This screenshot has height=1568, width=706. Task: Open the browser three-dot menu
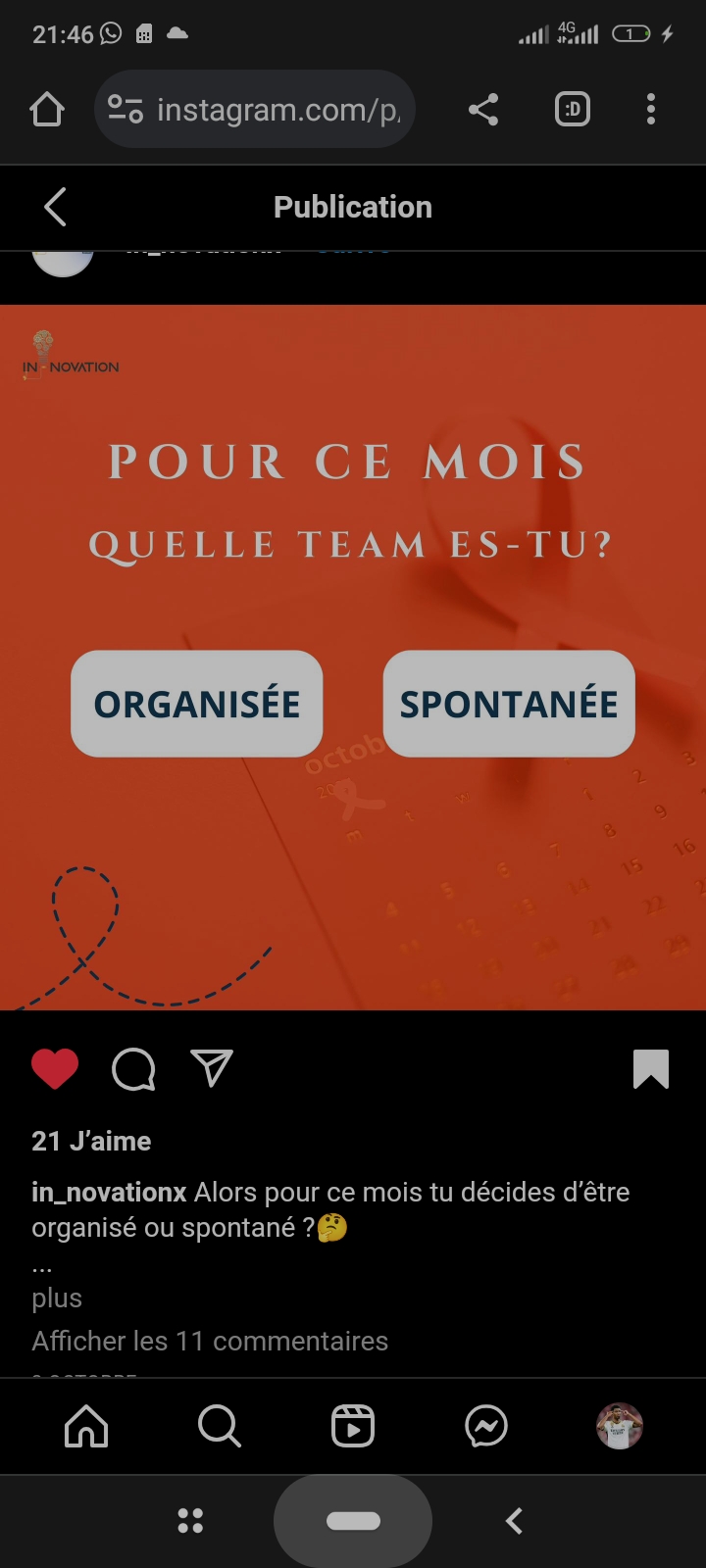point(651,109)
